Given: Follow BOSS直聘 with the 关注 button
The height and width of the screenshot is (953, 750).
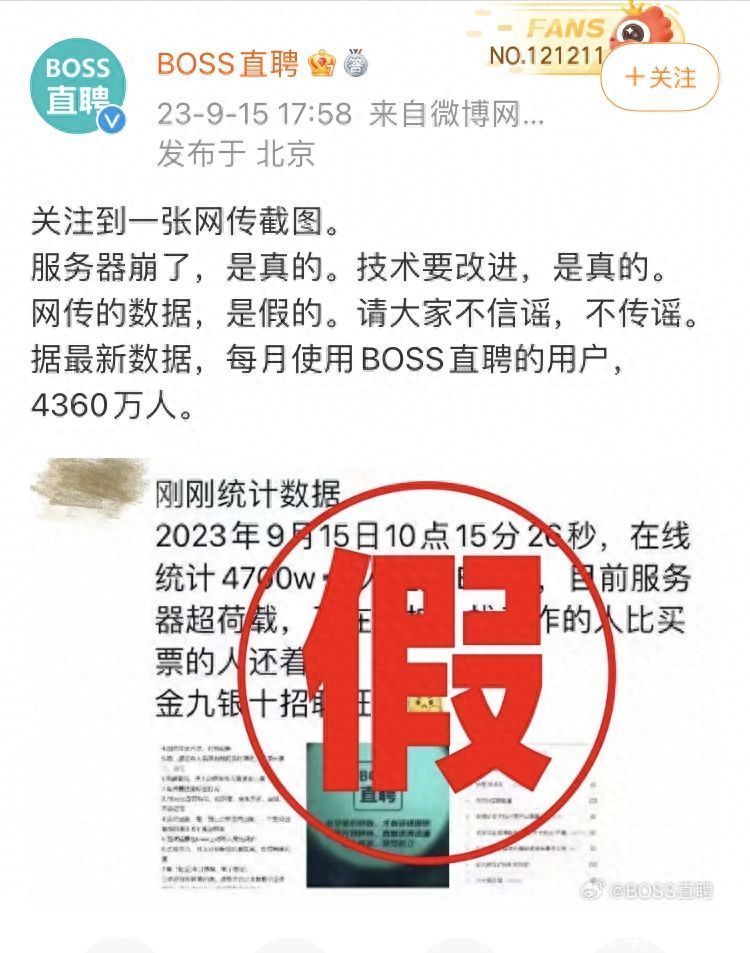Looking at the screenshot, I should click(x=659, y=77).
